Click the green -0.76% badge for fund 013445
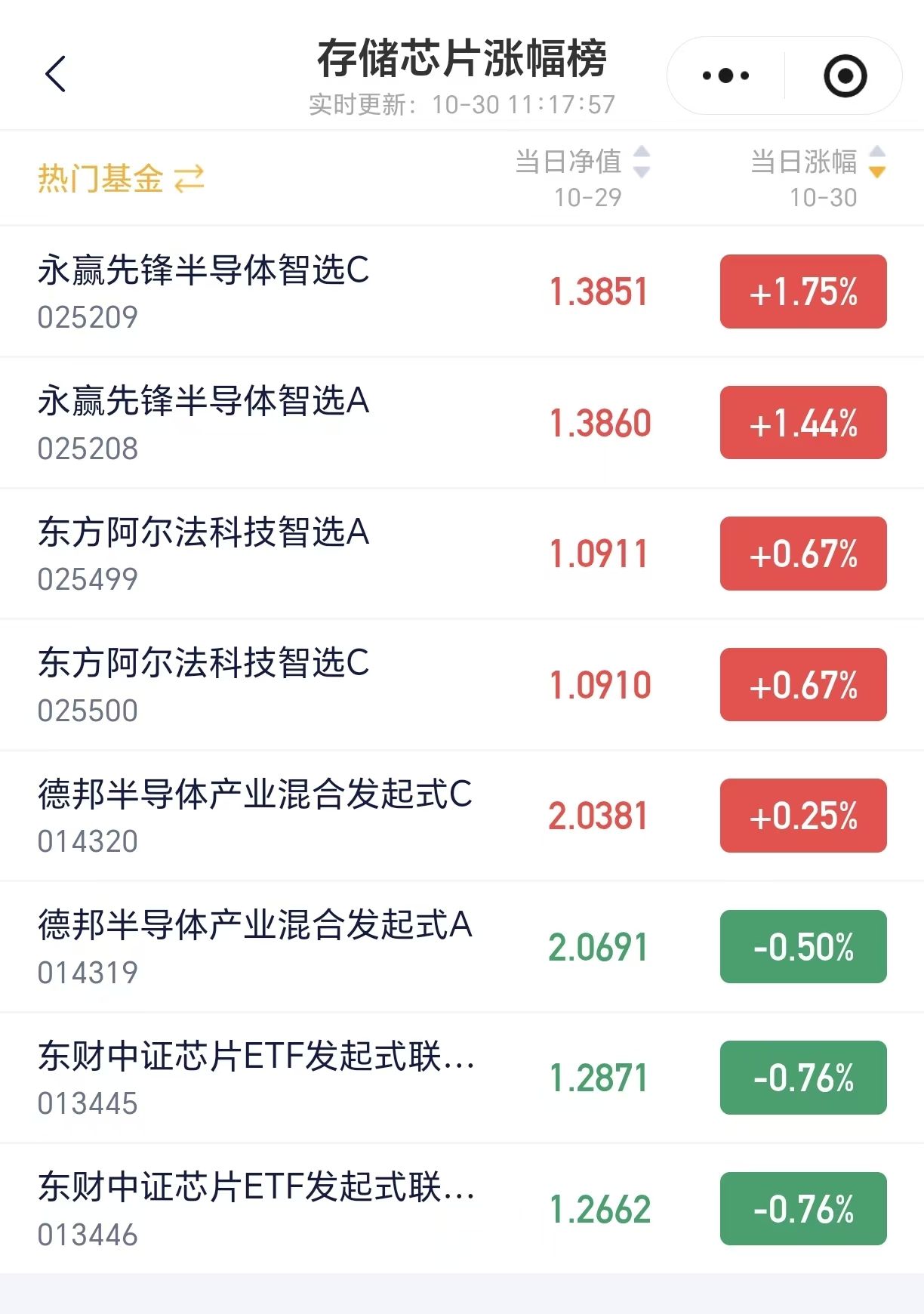 (802, 1078)
